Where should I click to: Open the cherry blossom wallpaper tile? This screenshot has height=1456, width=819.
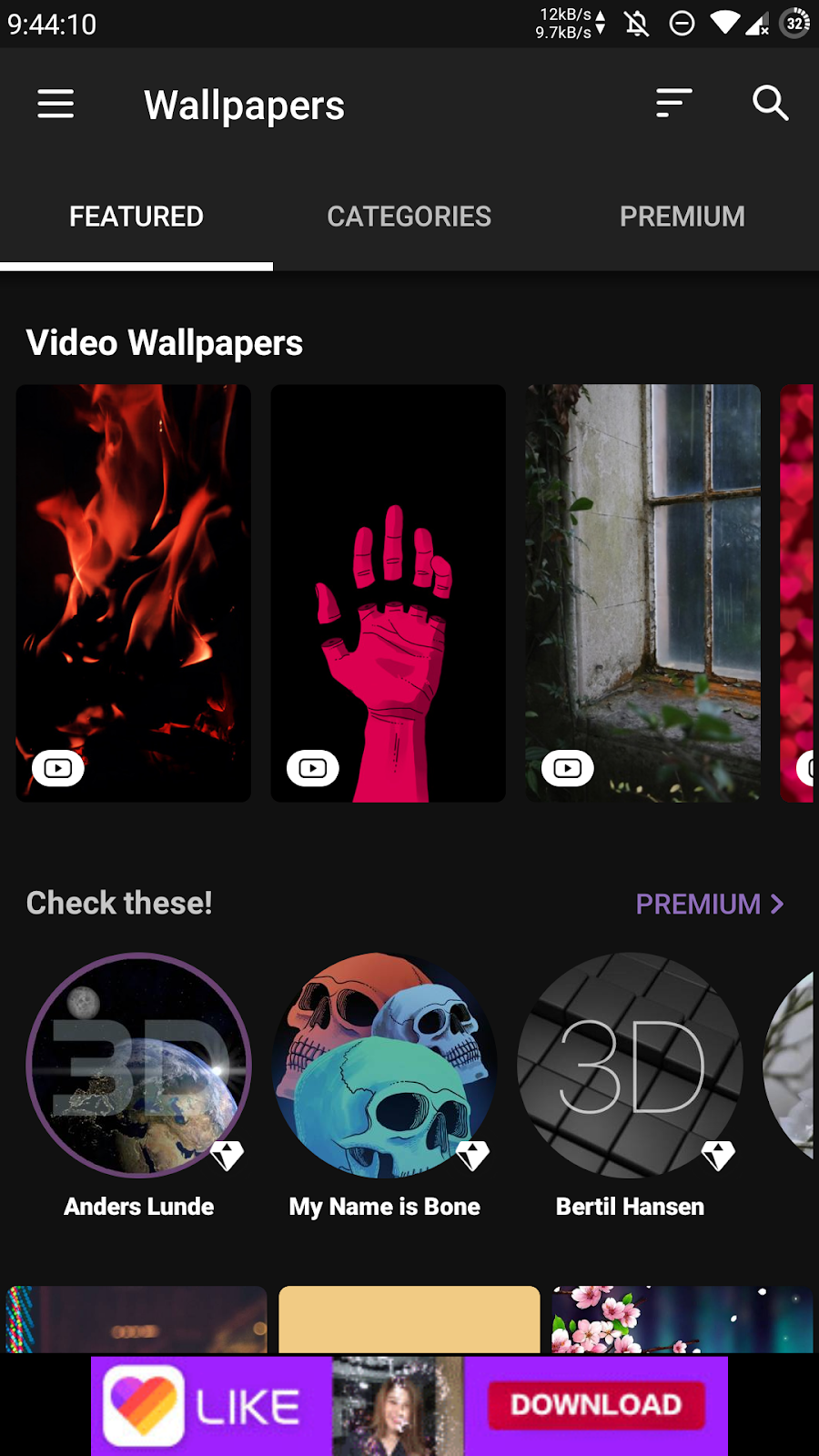pos(682,1319)
